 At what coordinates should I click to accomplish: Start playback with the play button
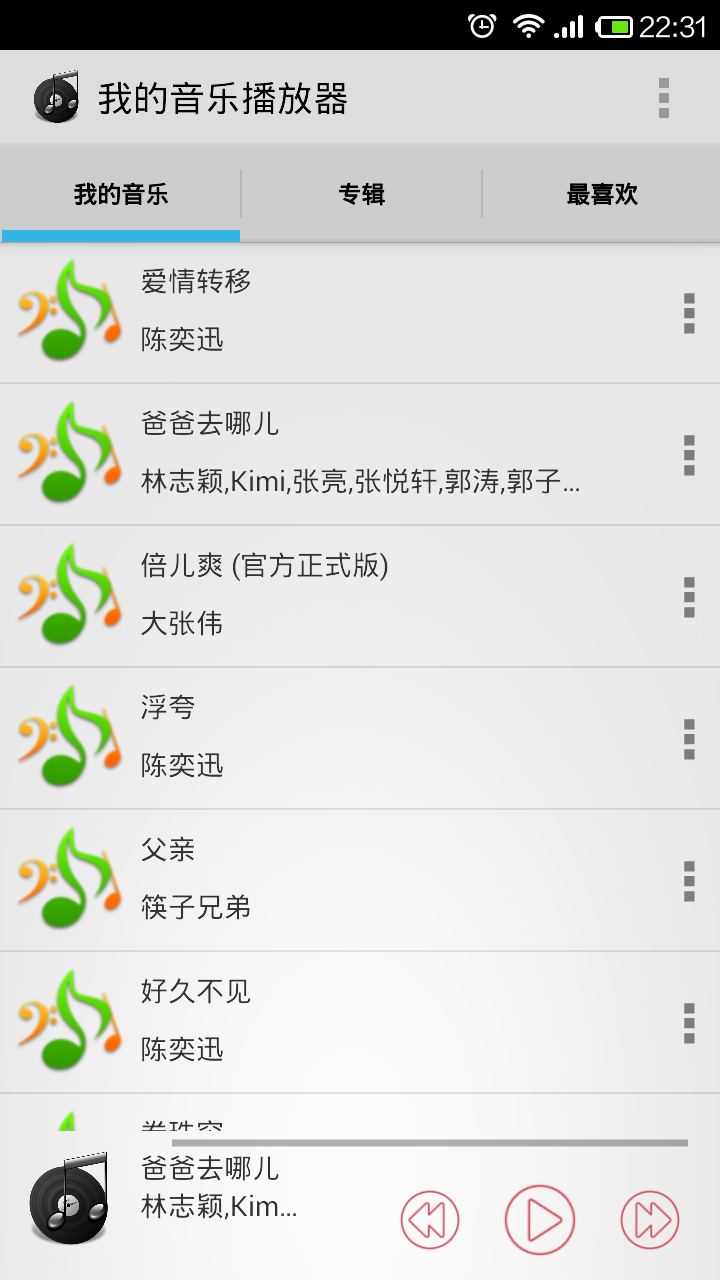click(x=540, y=1220)
